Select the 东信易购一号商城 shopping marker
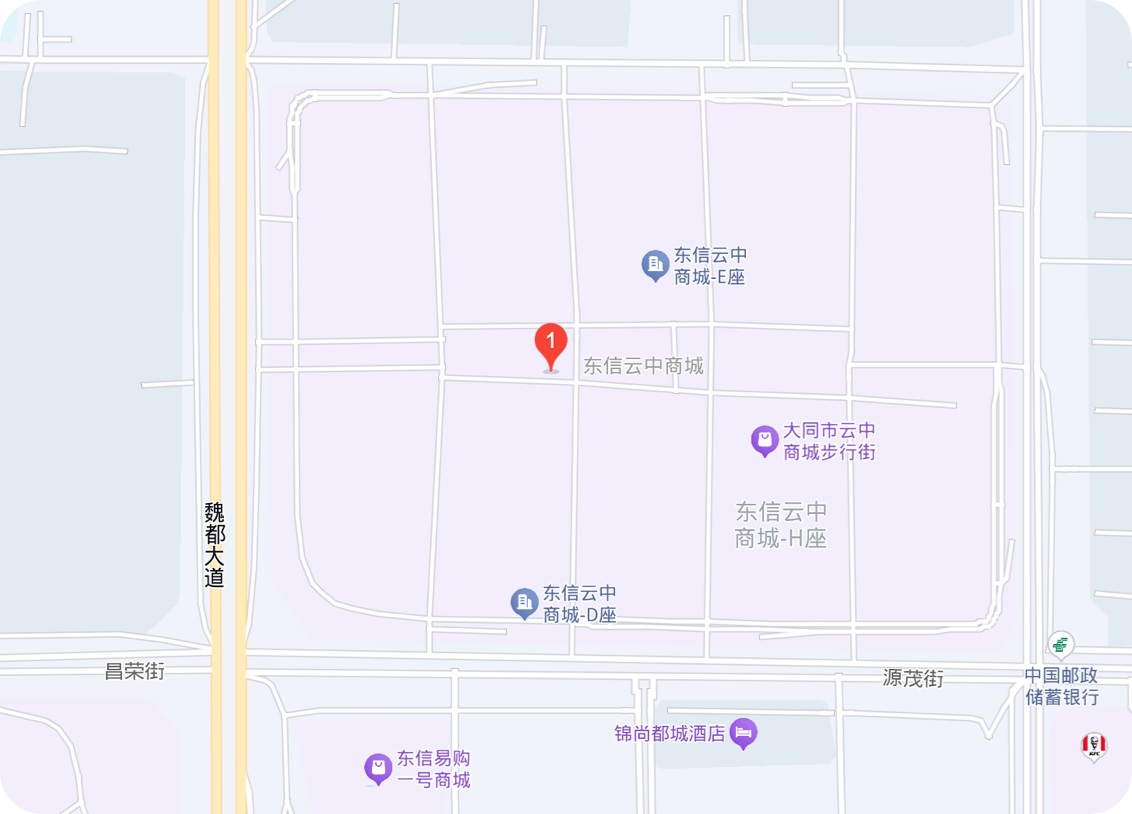The height and width of the screenshot is (814, 1132). [x=378, y=768]
